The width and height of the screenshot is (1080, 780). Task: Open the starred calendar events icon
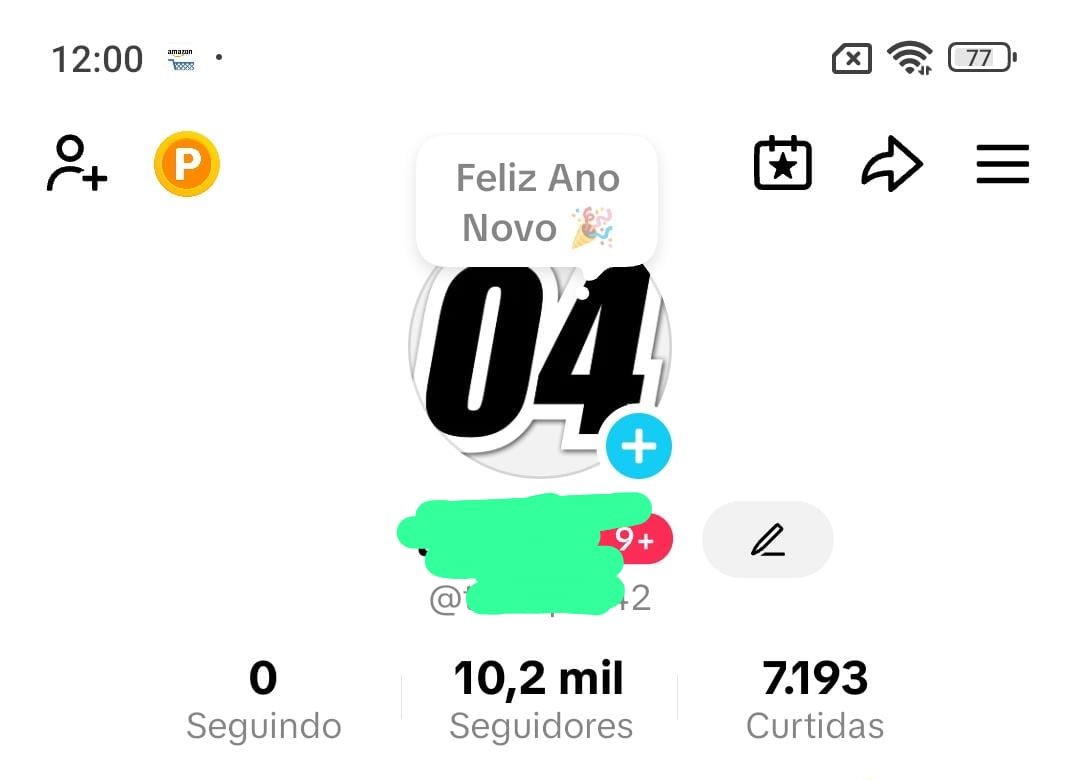pos(782,164)
